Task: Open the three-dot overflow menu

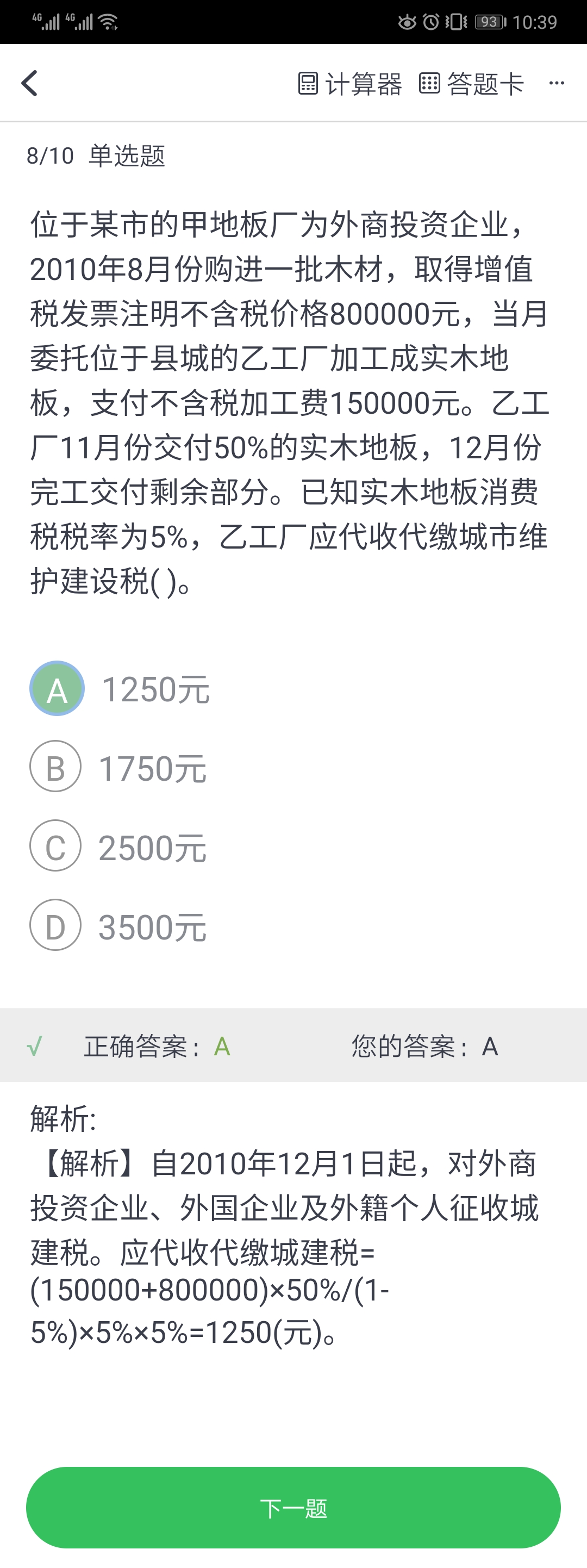Action: pyautogui.click(x=556, y=83)
